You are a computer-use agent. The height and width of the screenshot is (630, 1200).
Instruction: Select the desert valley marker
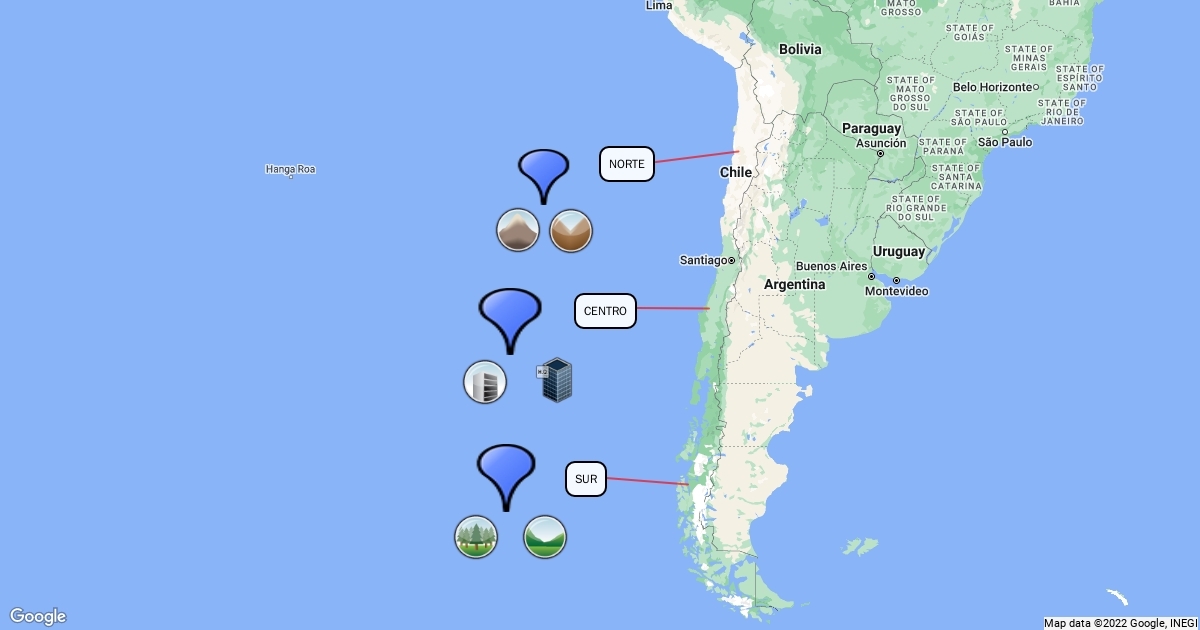(571, 230)
